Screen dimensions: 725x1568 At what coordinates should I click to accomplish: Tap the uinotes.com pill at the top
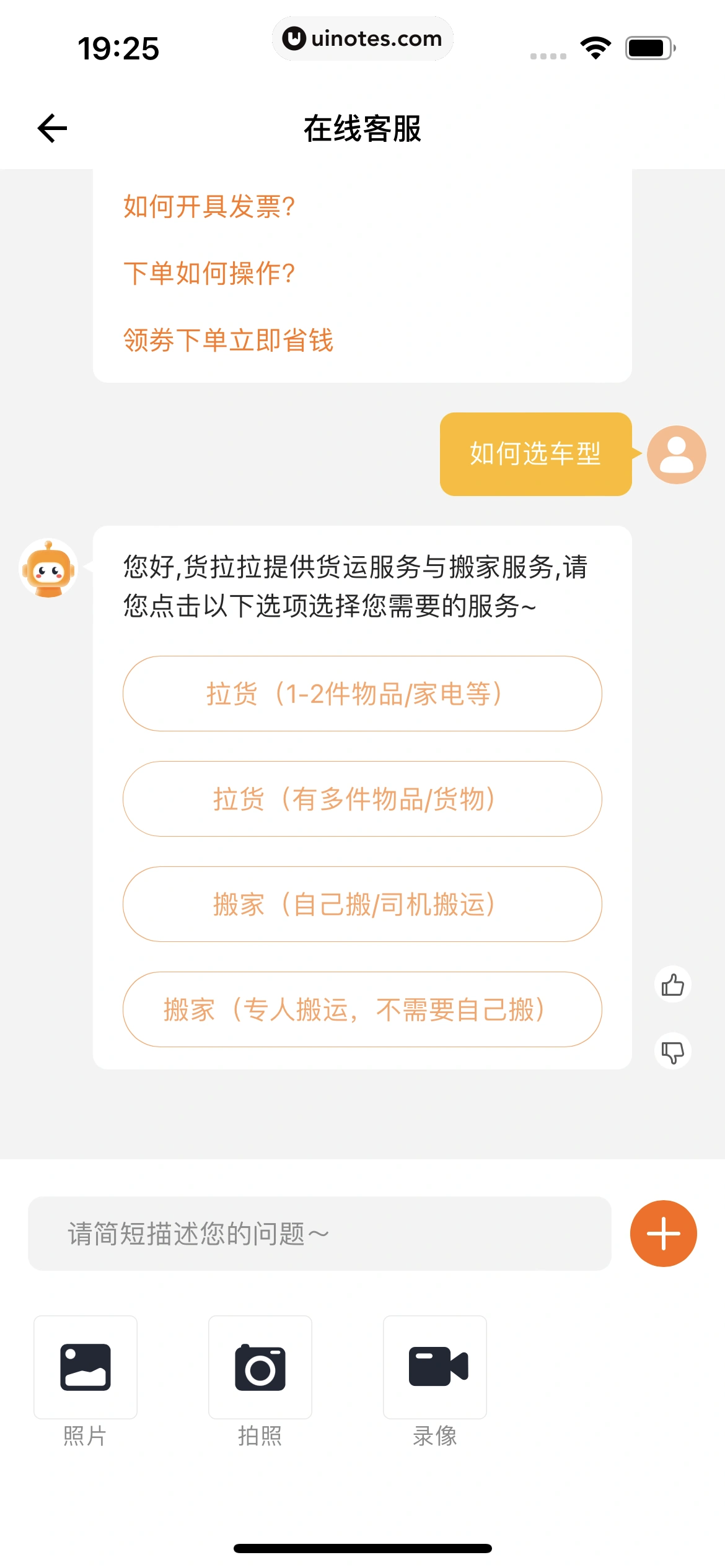[x=362, y=38]
